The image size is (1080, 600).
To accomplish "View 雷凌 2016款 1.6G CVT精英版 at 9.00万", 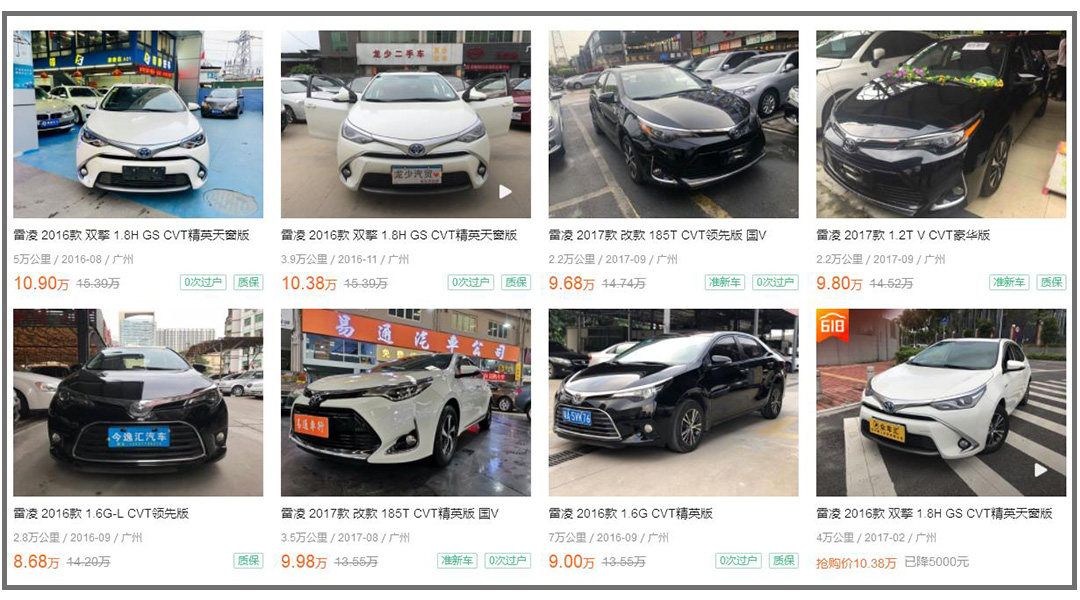I will [x=673, y=403].
